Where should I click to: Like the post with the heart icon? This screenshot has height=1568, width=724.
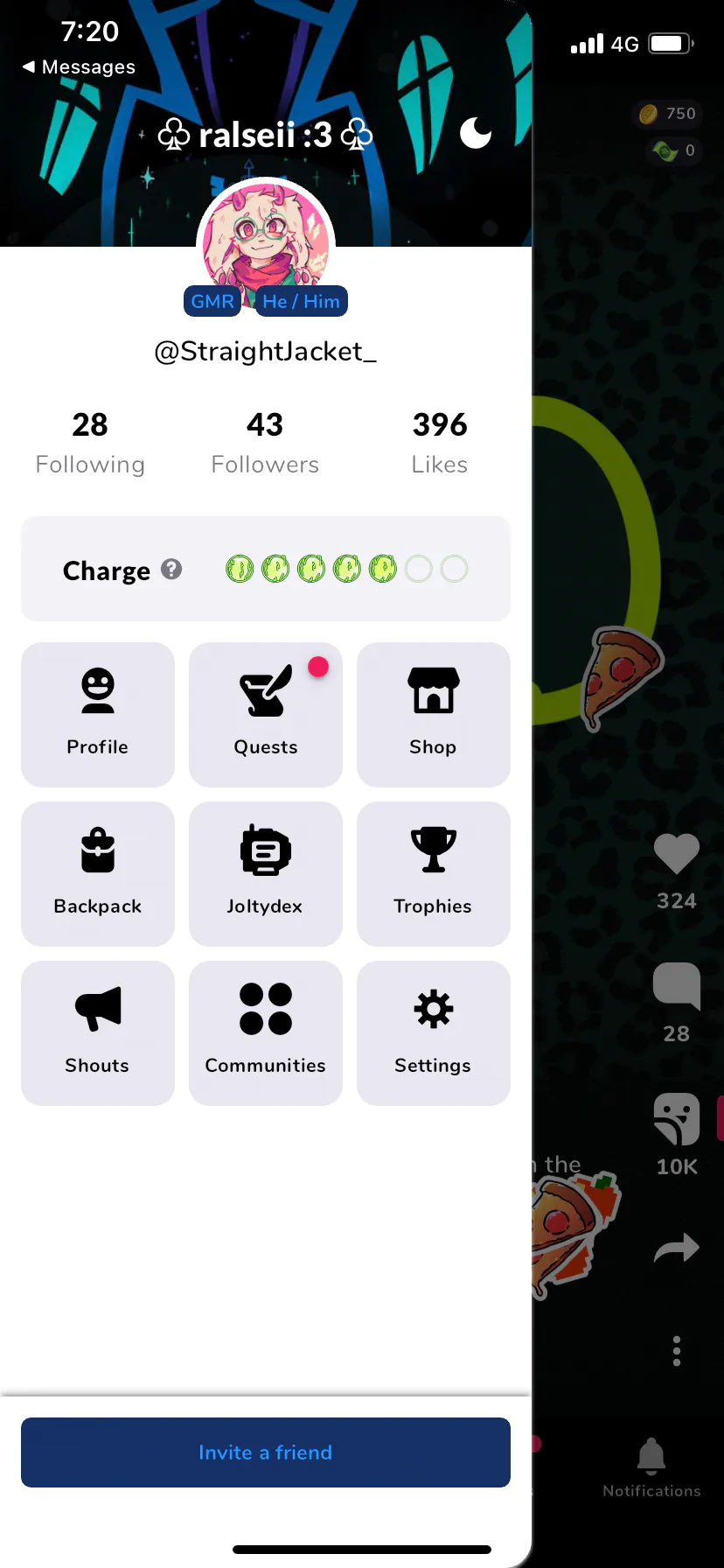point(677,853)
